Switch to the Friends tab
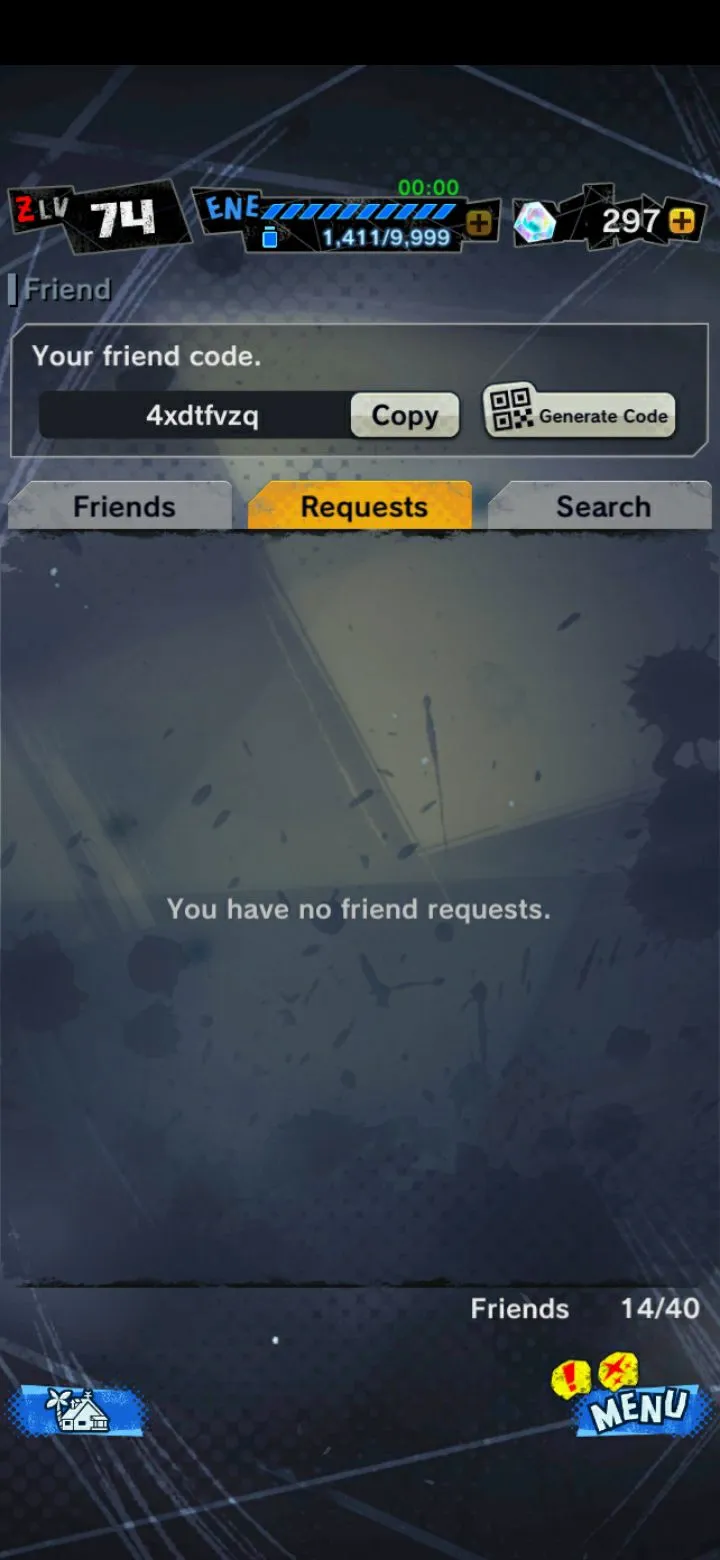The height and width of the screenshot is (1560, 720). coord(122,507)
